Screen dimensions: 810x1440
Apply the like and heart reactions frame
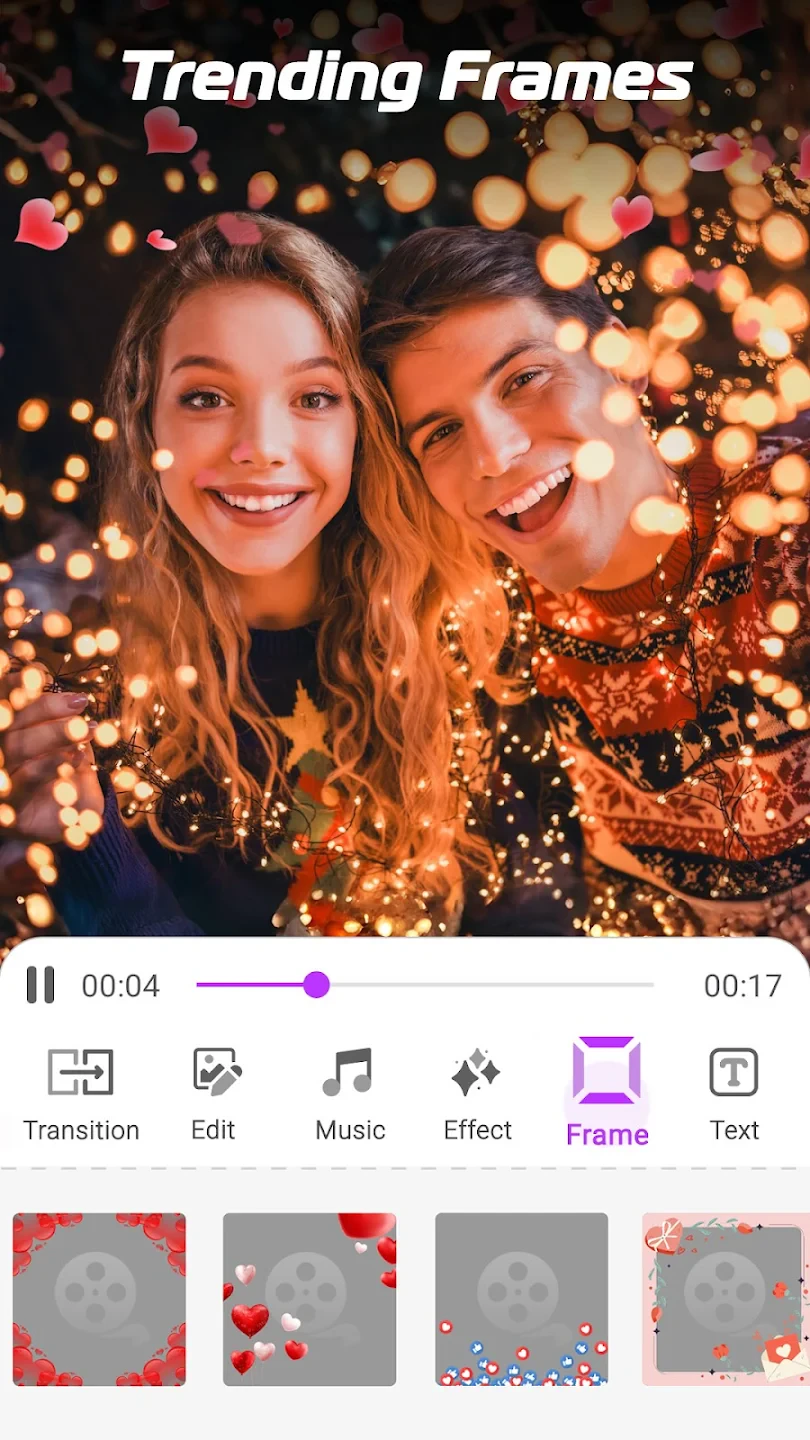pos(521,1299)
